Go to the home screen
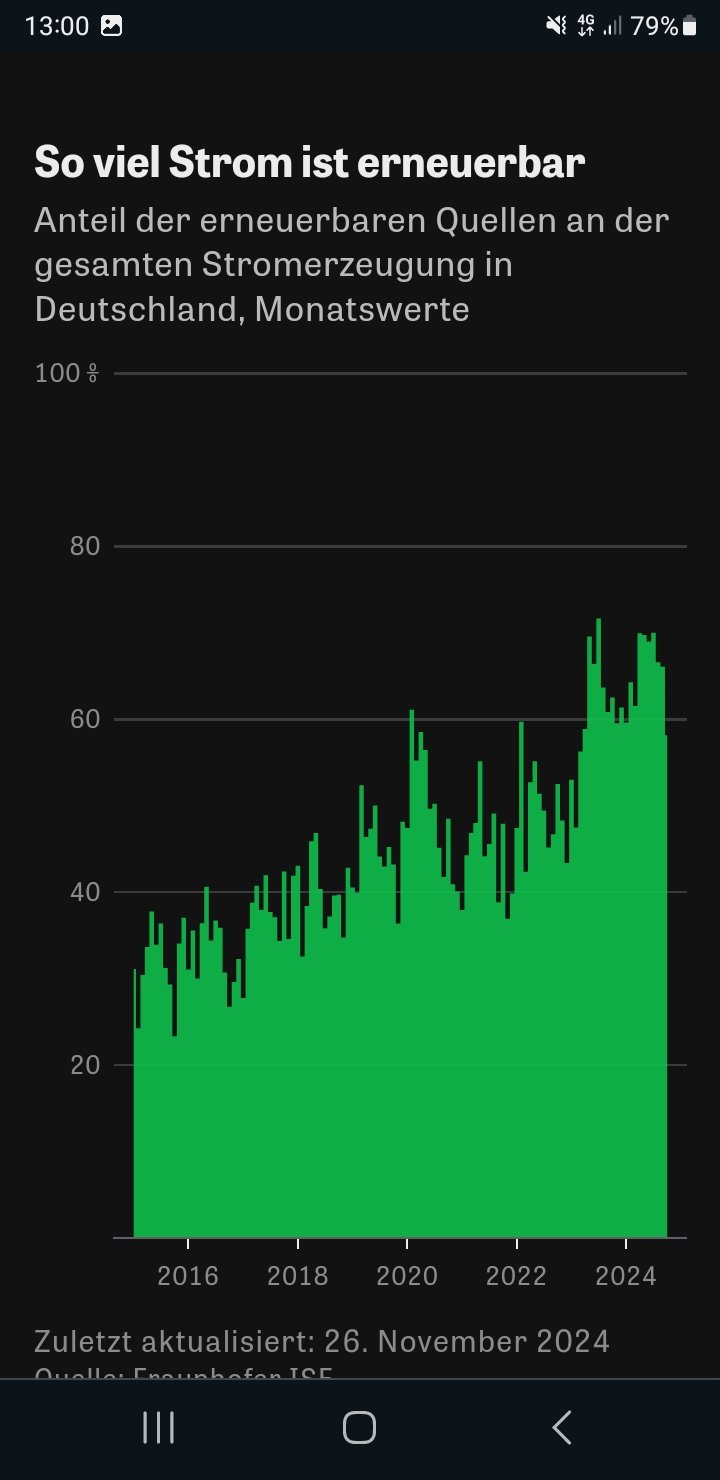 click(x=359, y=1427)
